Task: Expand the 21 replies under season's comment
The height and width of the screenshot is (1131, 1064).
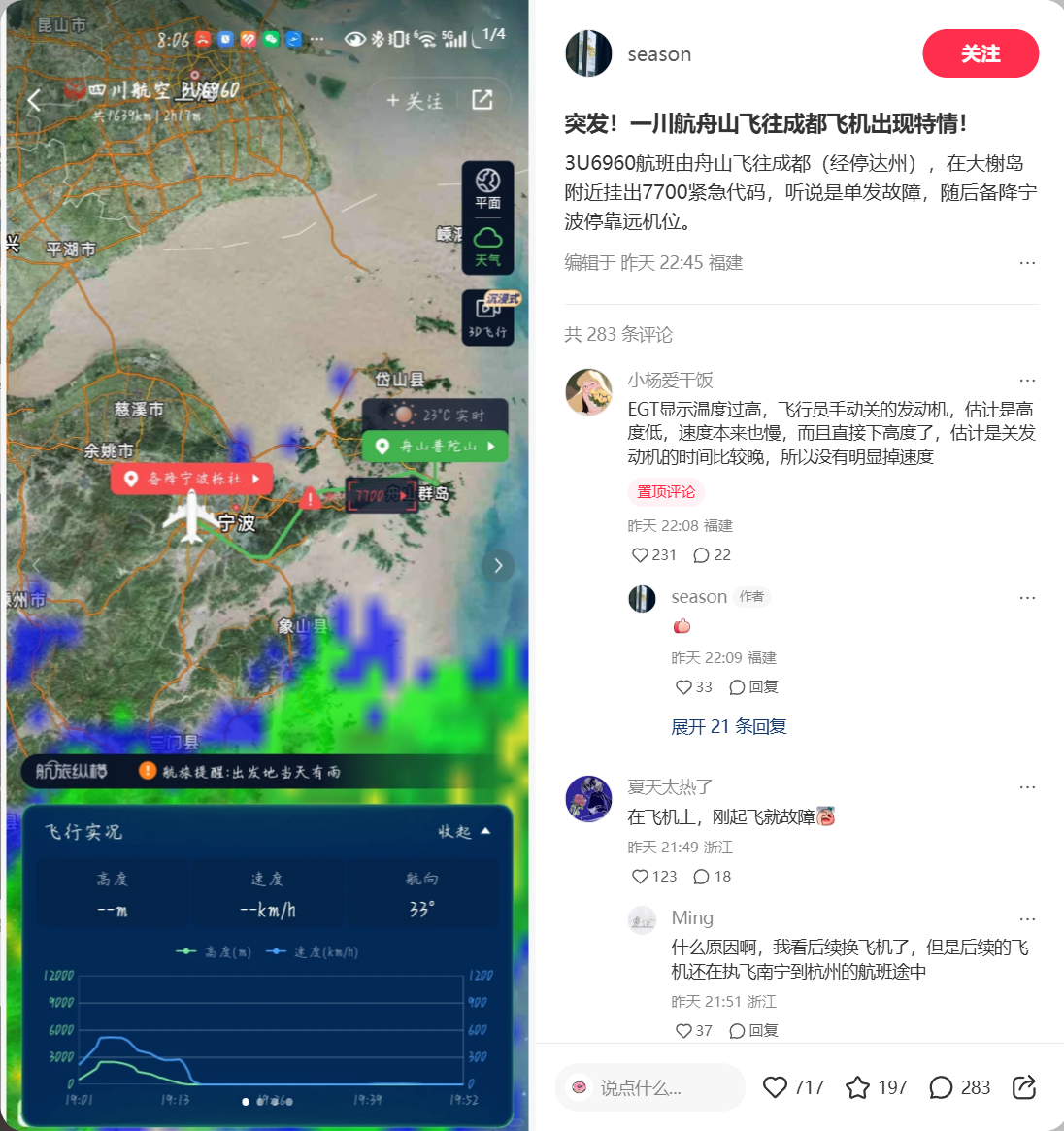Action: point(728,726)
